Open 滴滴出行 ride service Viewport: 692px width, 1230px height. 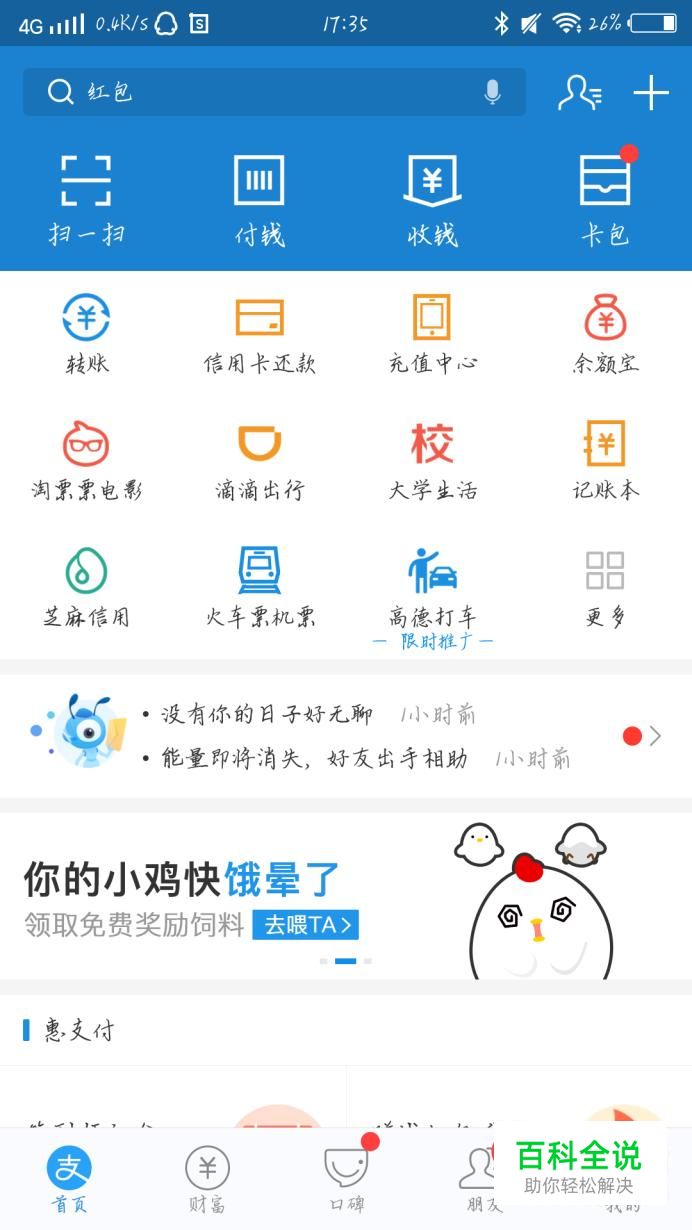[x=259, y=461]
